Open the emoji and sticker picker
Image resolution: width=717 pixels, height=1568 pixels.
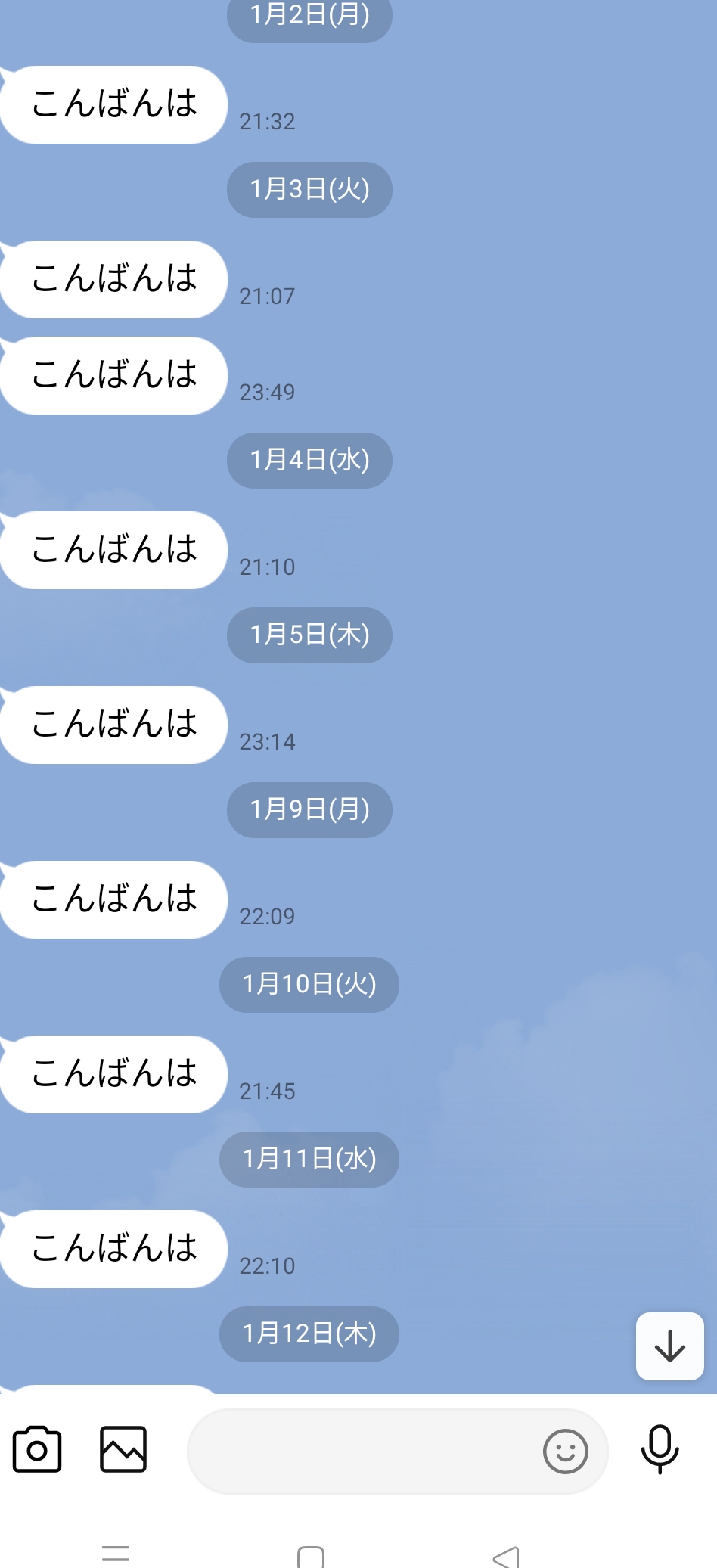point(565,1451)
